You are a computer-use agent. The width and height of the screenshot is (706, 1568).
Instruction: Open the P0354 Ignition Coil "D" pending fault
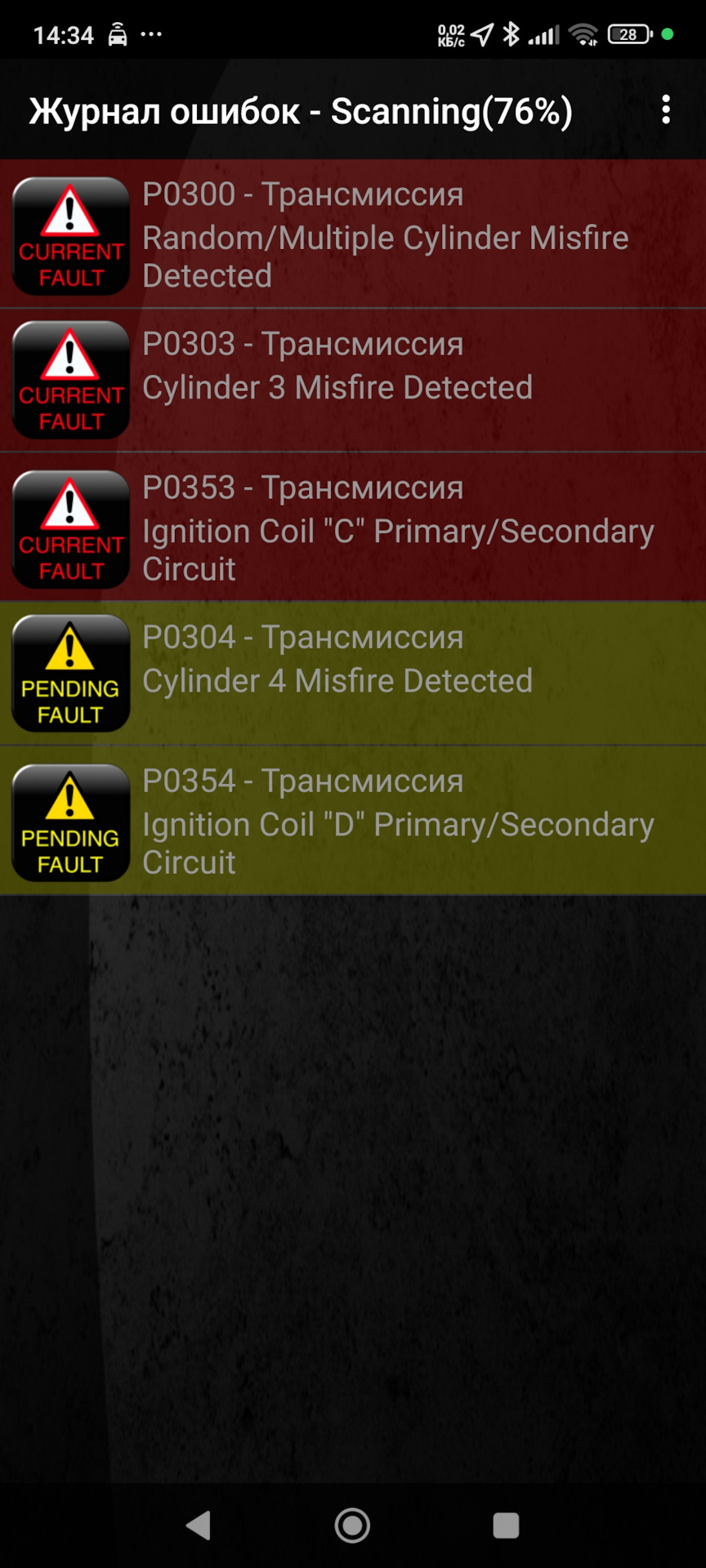(353, 821)
